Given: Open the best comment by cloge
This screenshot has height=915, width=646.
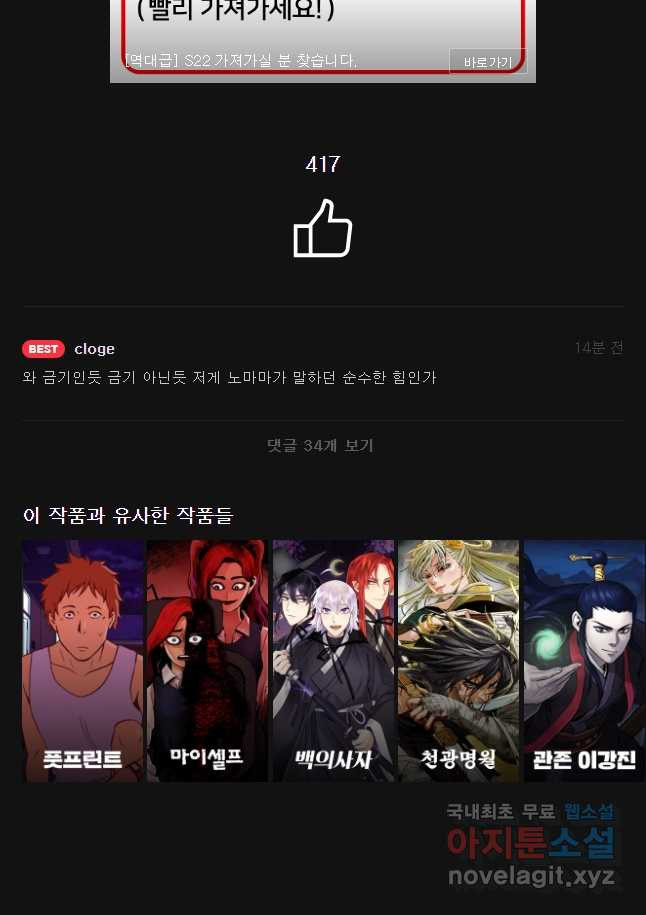Looking at the screenshot, I should click(x=229, y=377).
